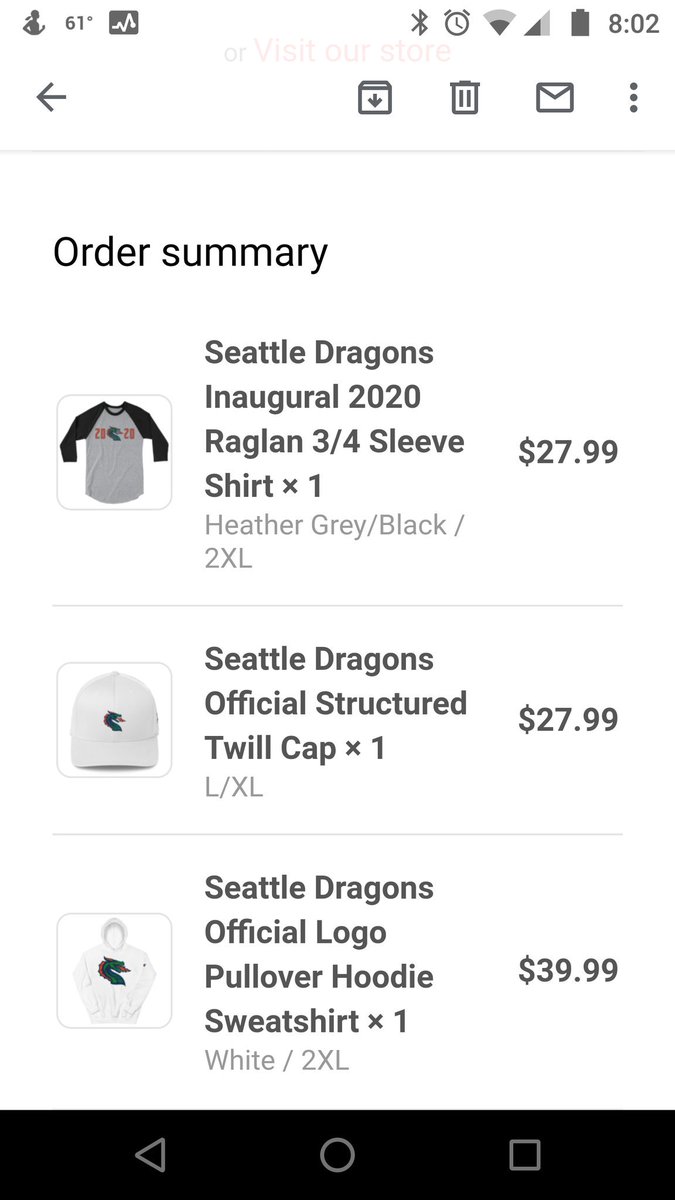Open the overflow menu
Screen dimensions: 675x1200
coord(633,97)
